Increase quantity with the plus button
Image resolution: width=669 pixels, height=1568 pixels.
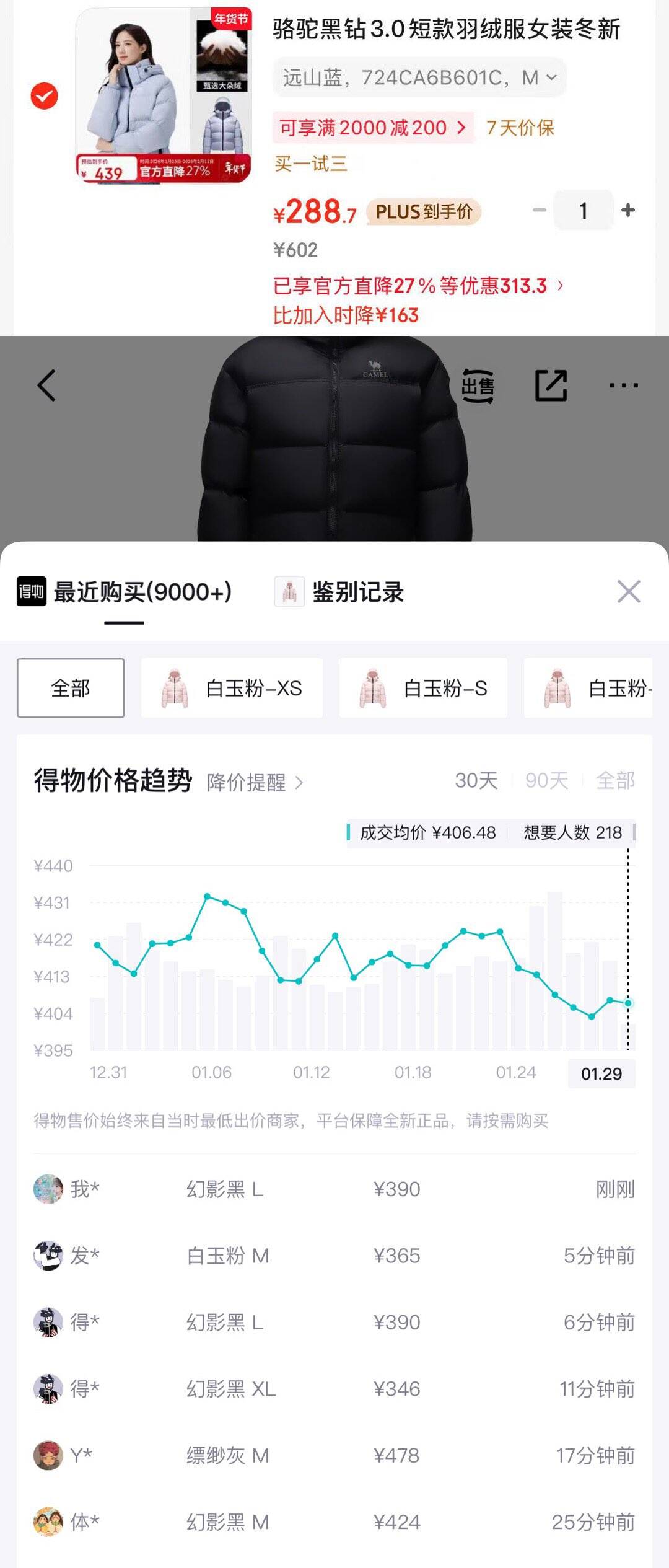click(628, 210)
